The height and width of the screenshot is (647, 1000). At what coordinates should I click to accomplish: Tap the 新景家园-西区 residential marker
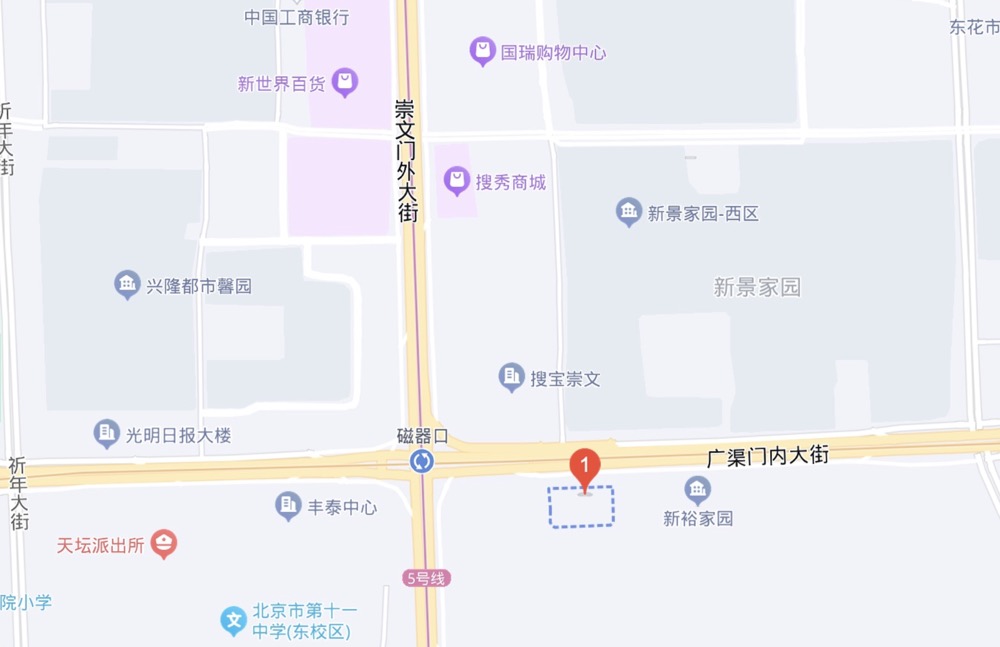(628, 212)
